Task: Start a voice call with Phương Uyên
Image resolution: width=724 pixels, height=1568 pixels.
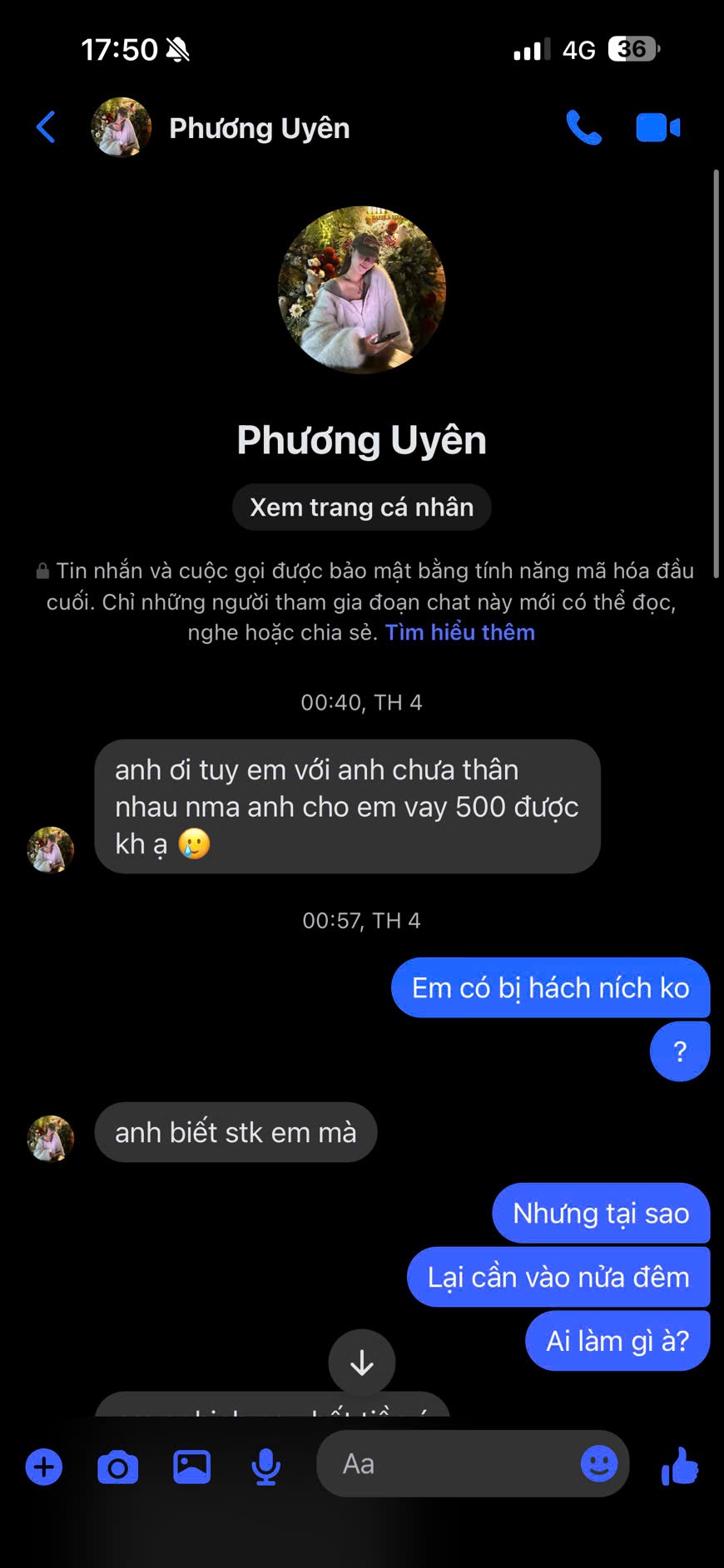Action: [583, 128]
